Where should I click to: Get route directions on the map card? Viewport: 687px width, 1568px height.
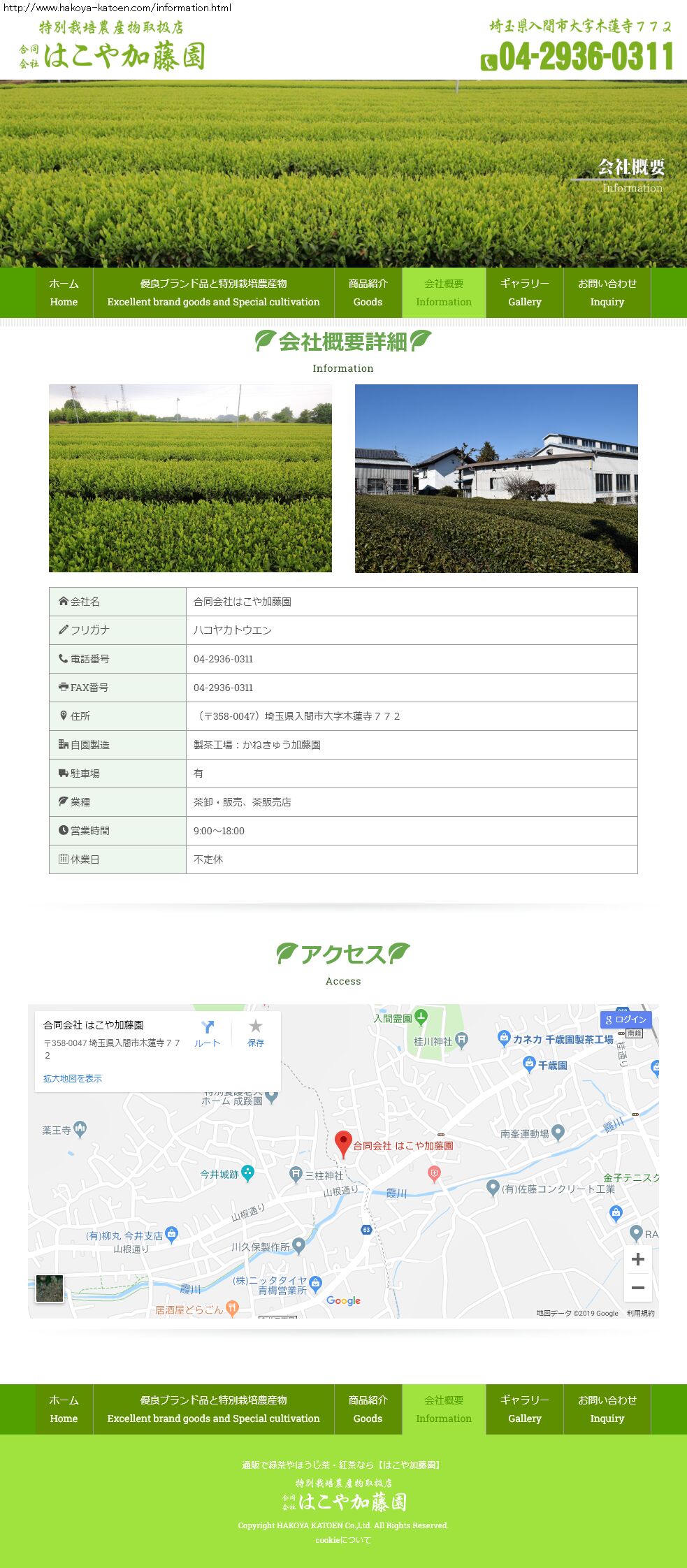(207, 1033)
